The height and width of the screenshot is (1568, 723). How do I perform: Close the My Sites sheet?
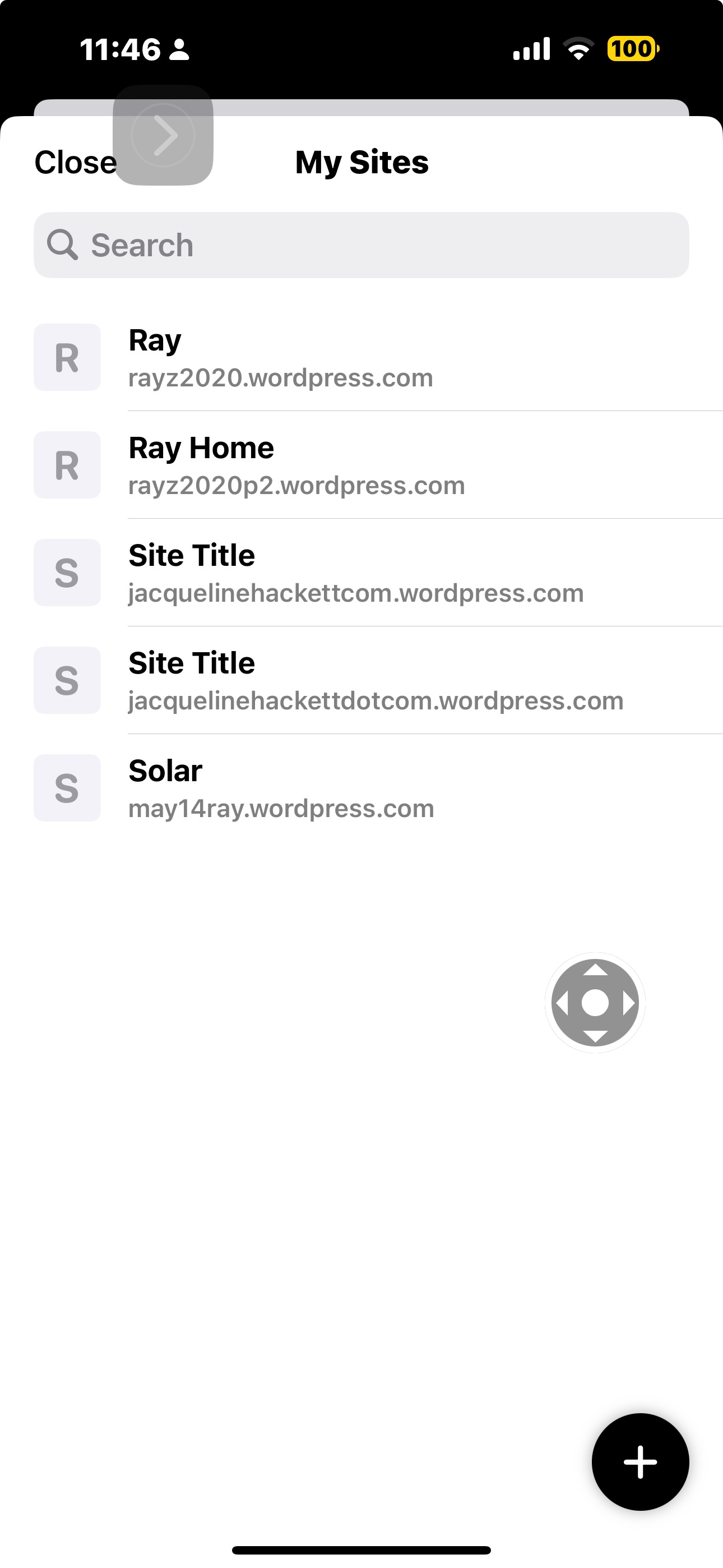click(72, 163)
